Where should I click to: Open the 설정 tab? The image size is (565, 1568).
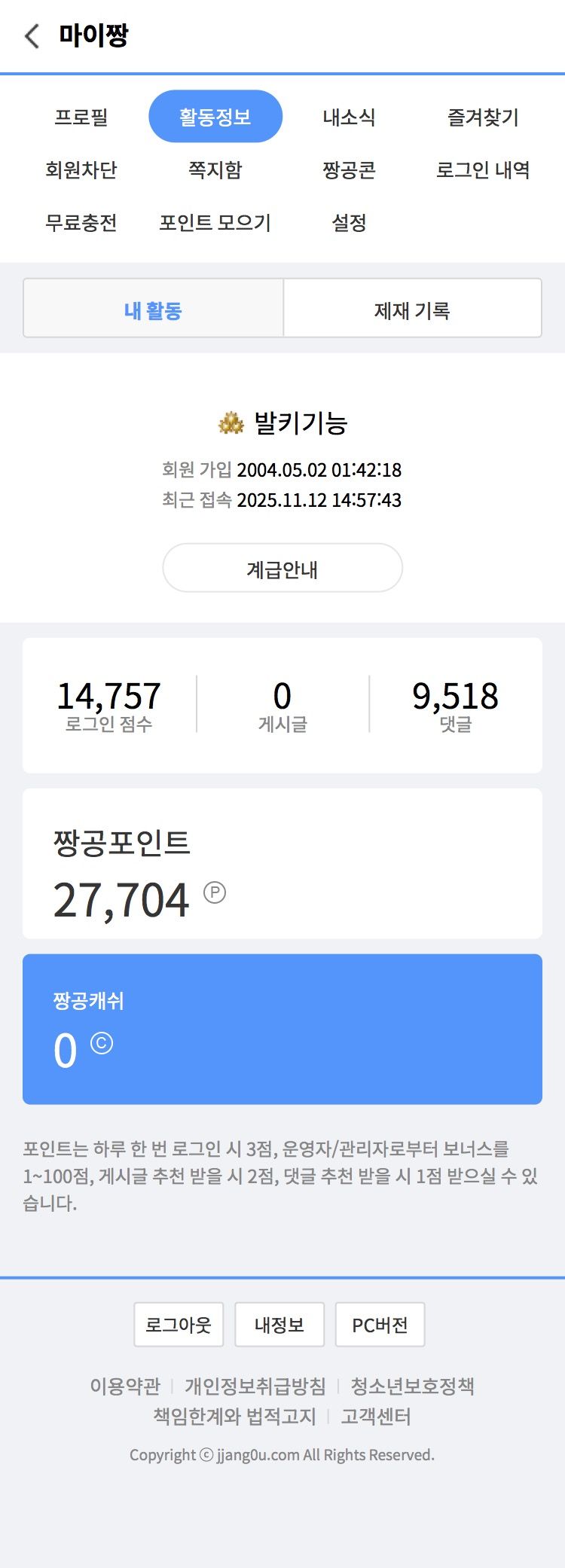coord(349,222)
